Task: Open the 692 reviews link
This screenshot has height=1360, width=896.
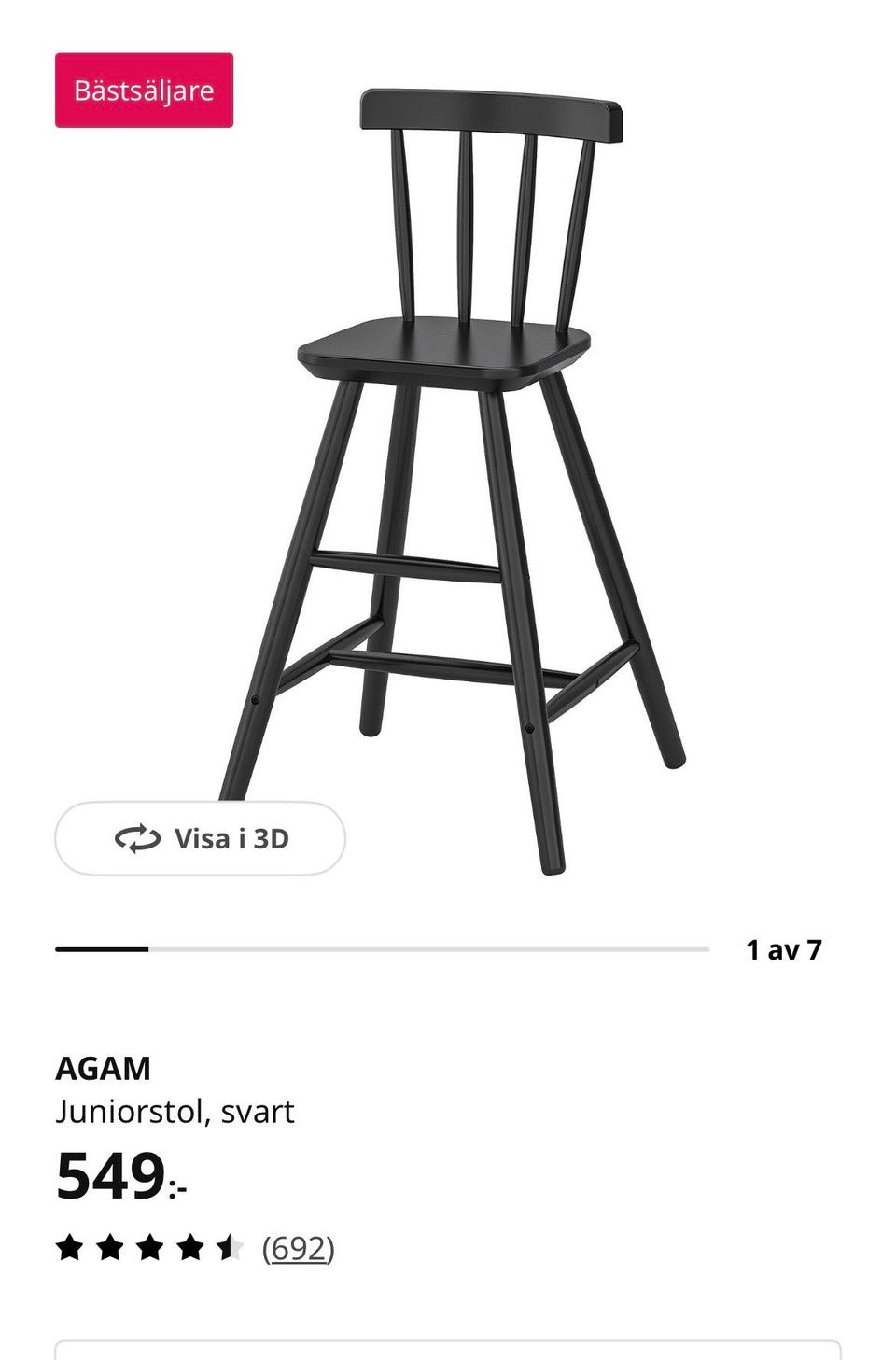Action: click(x=298, y=1248)
